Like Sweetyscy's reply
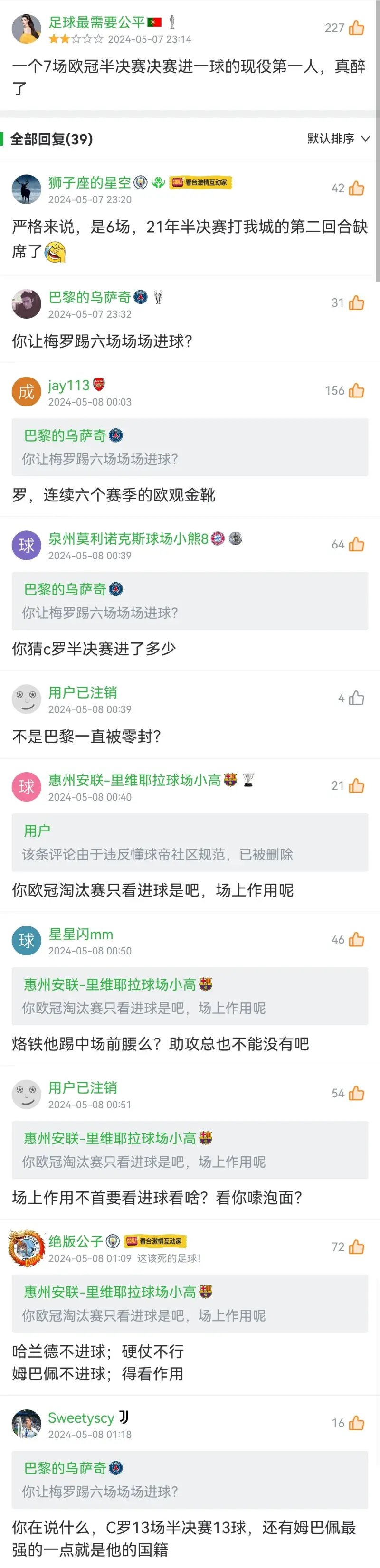Viewport: 380px width, 1568px height. point(356,1423)
